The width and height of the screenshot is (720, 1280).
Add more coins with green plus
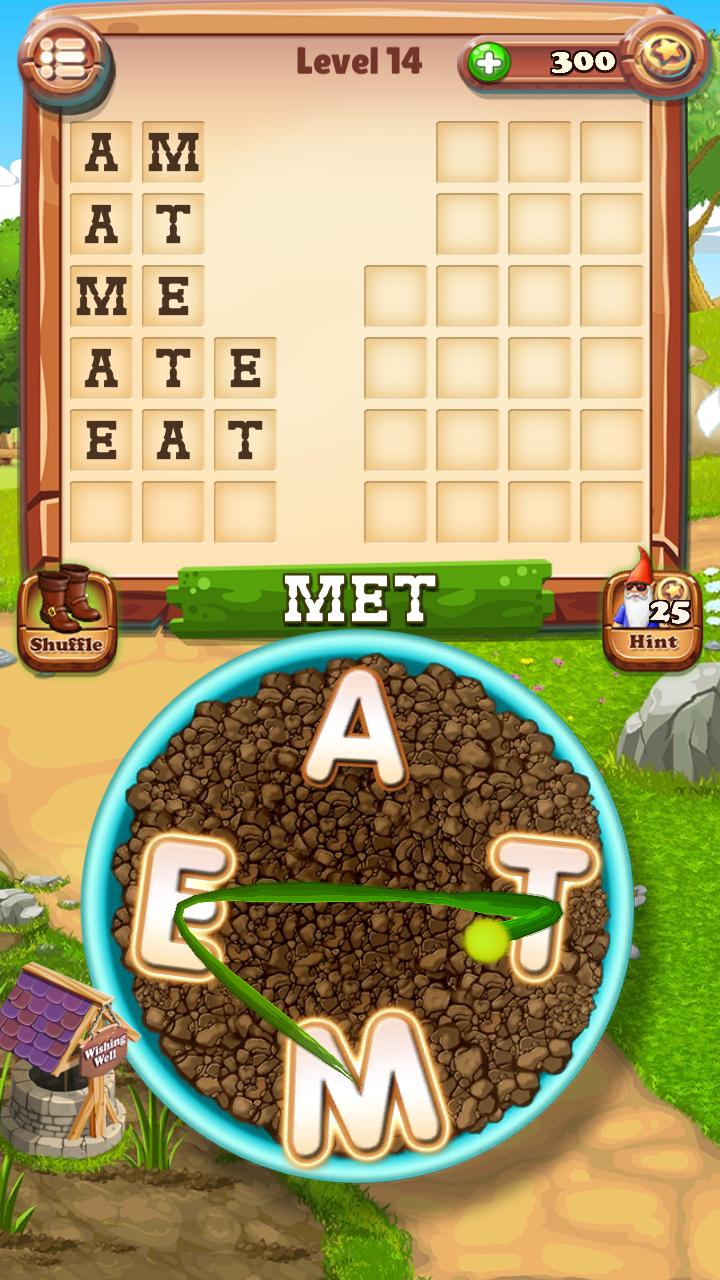[489, 62]
